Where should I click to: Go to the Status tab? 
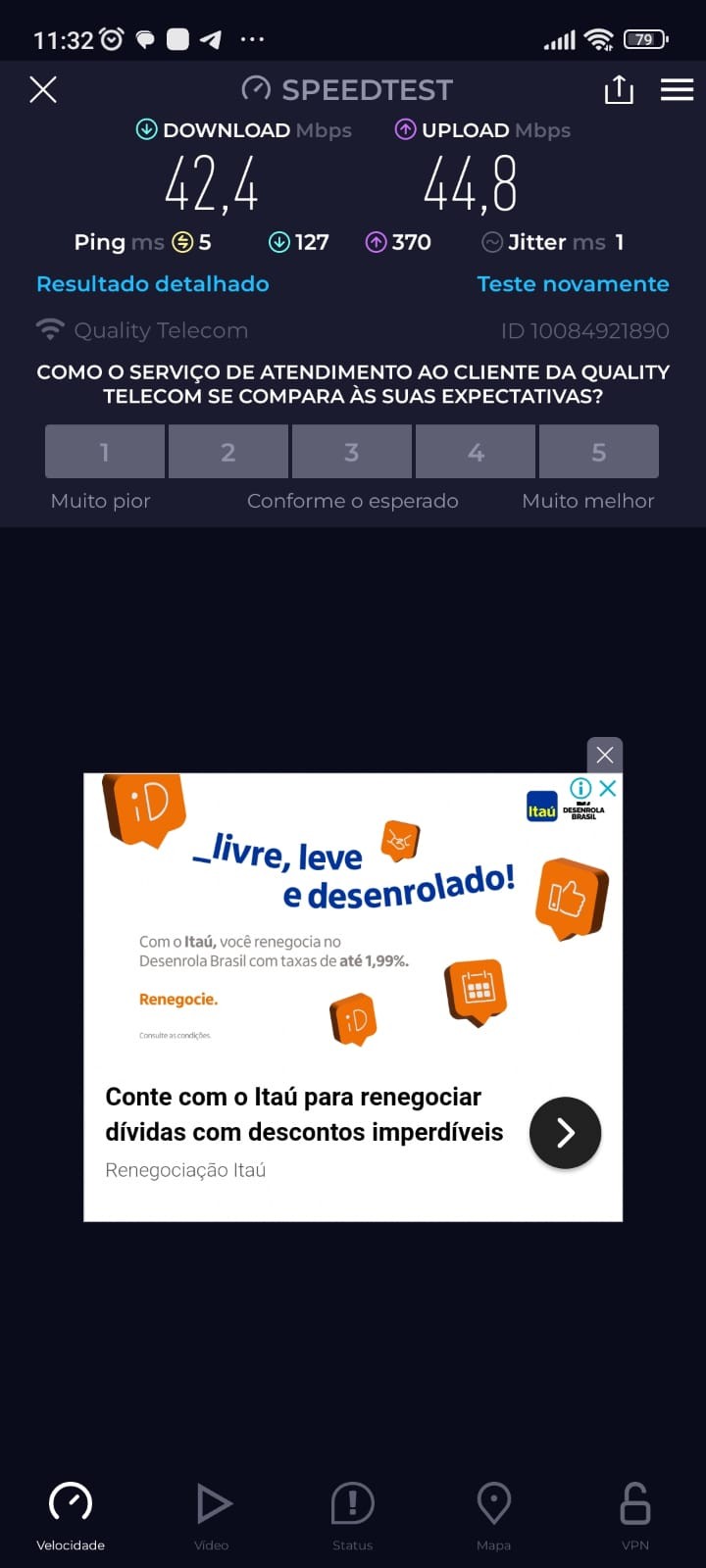click(352, 1514)
